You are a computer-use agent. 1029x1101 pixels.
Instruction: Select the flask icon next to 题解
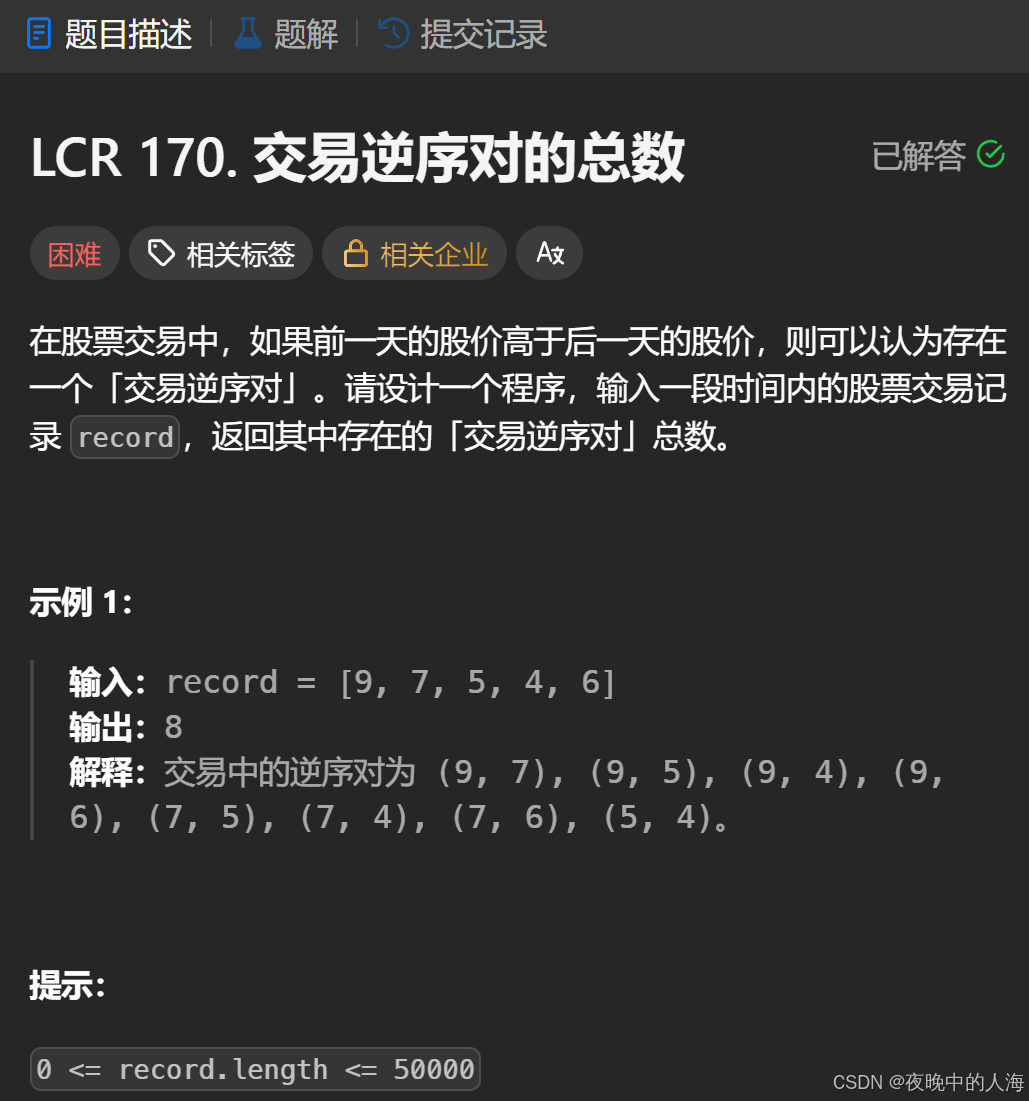point(246,33)
